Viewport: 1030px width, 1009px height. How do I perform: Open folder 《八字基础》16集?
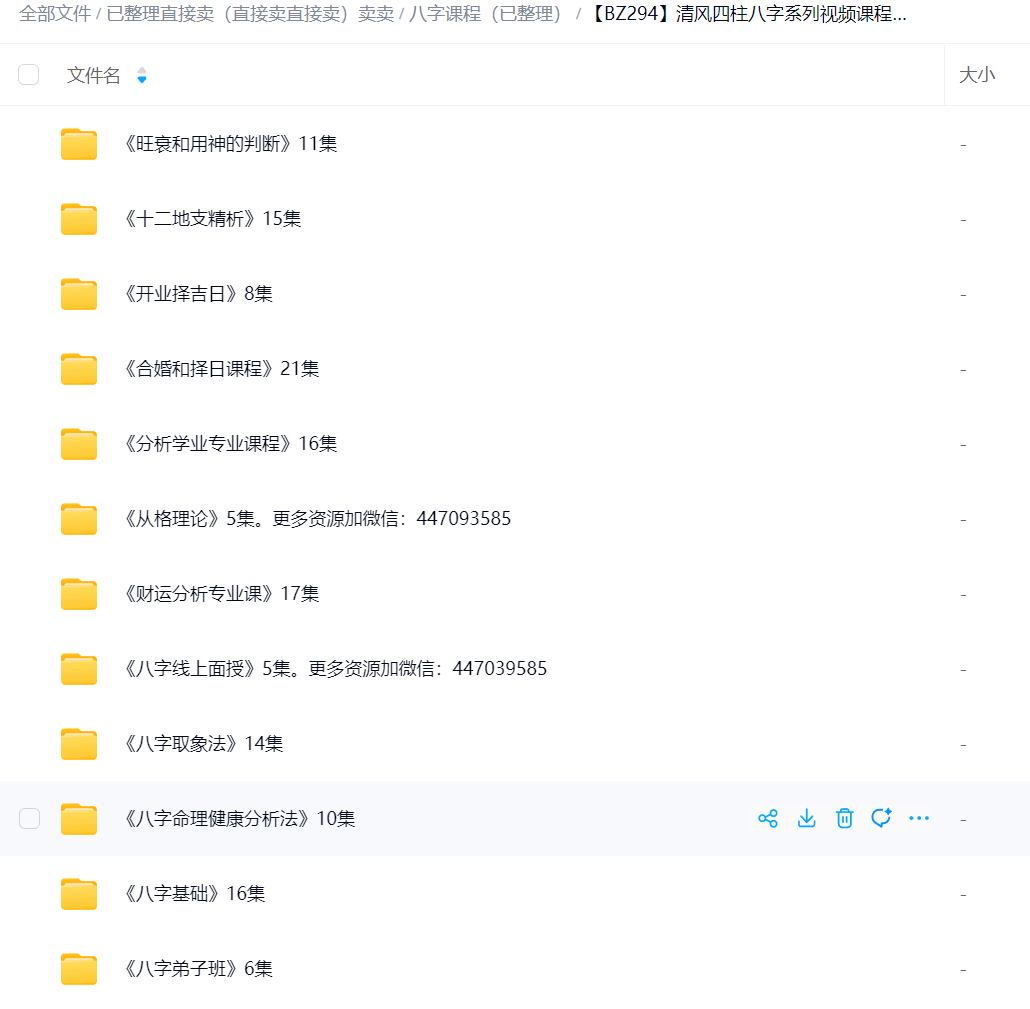point(194,894)
